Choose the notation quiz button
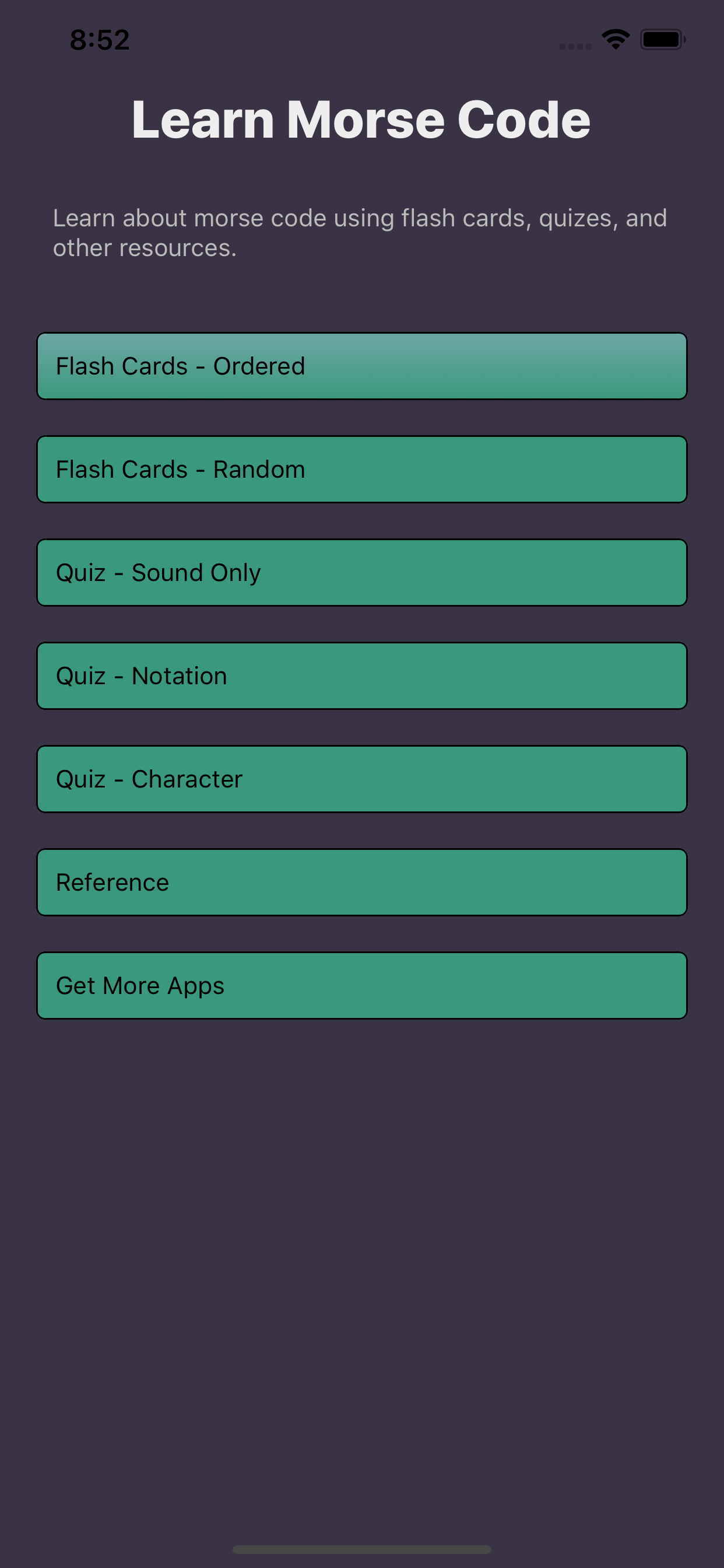Image resolution: width=724 pixels, height=1568 pixels. click(362, 675)
